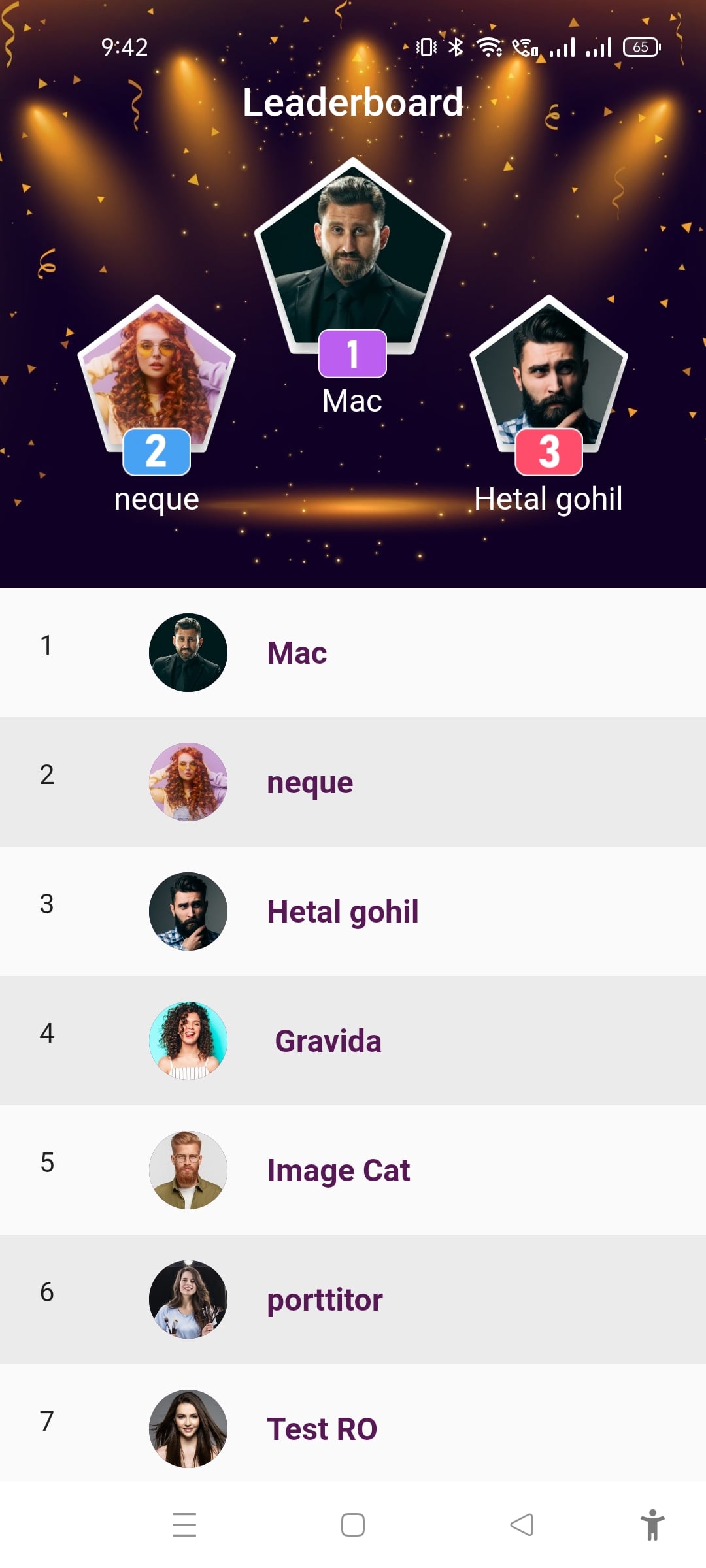
Task: Select porttitor's row at rank six
Action: pos(353,1299)
